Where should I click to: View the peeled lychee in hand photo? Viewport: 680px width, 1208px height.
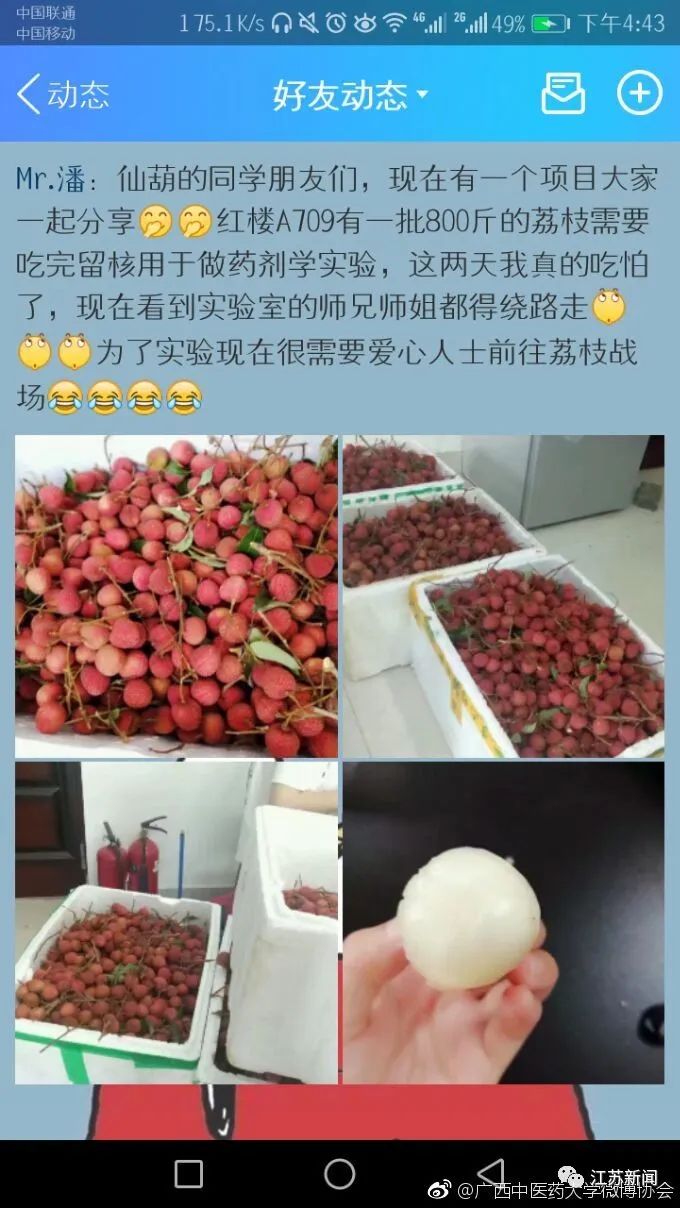[503, 922]
